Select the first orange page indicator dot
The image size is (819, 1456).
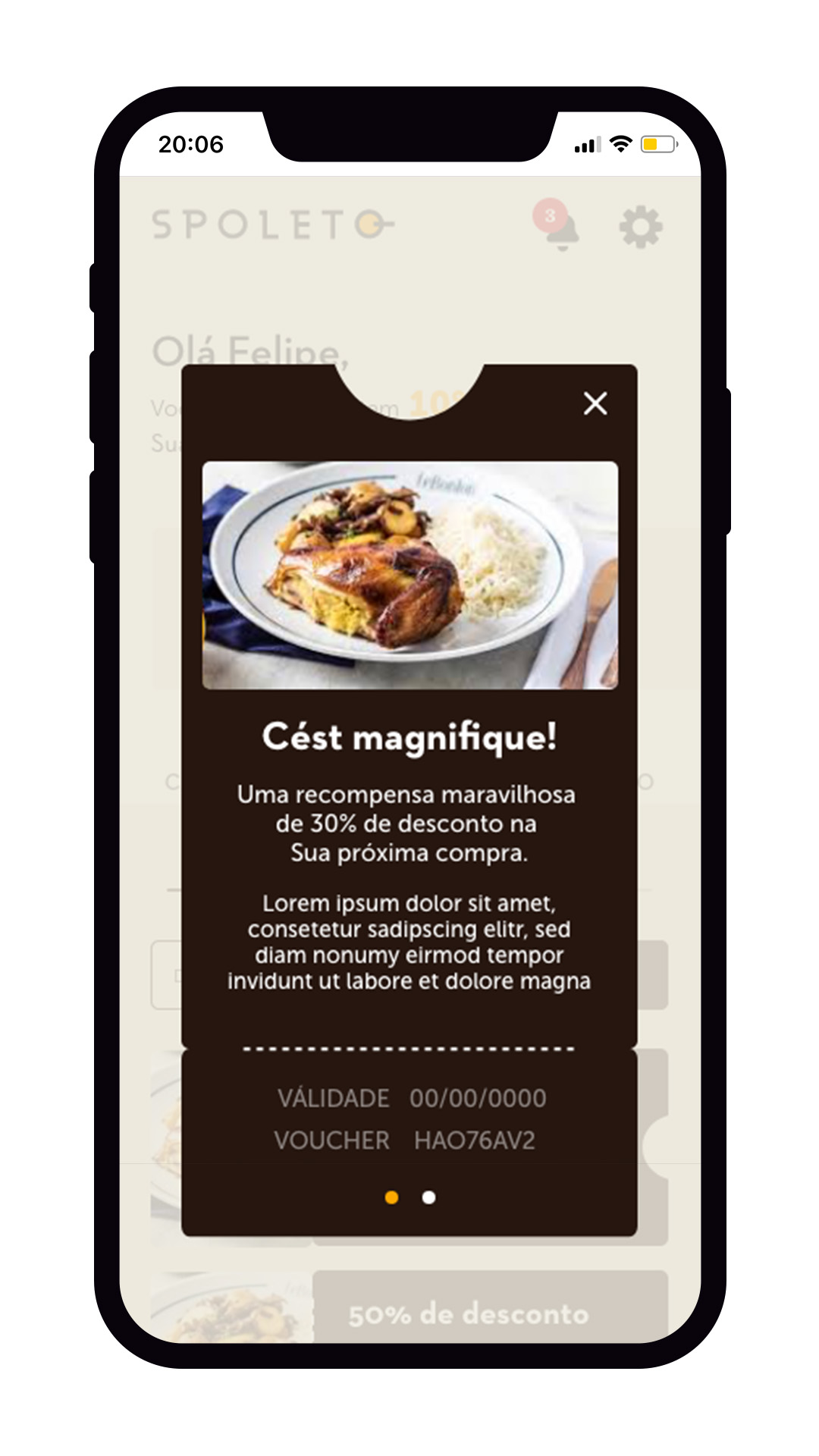pyautogui.click(x=391, y=1197)
